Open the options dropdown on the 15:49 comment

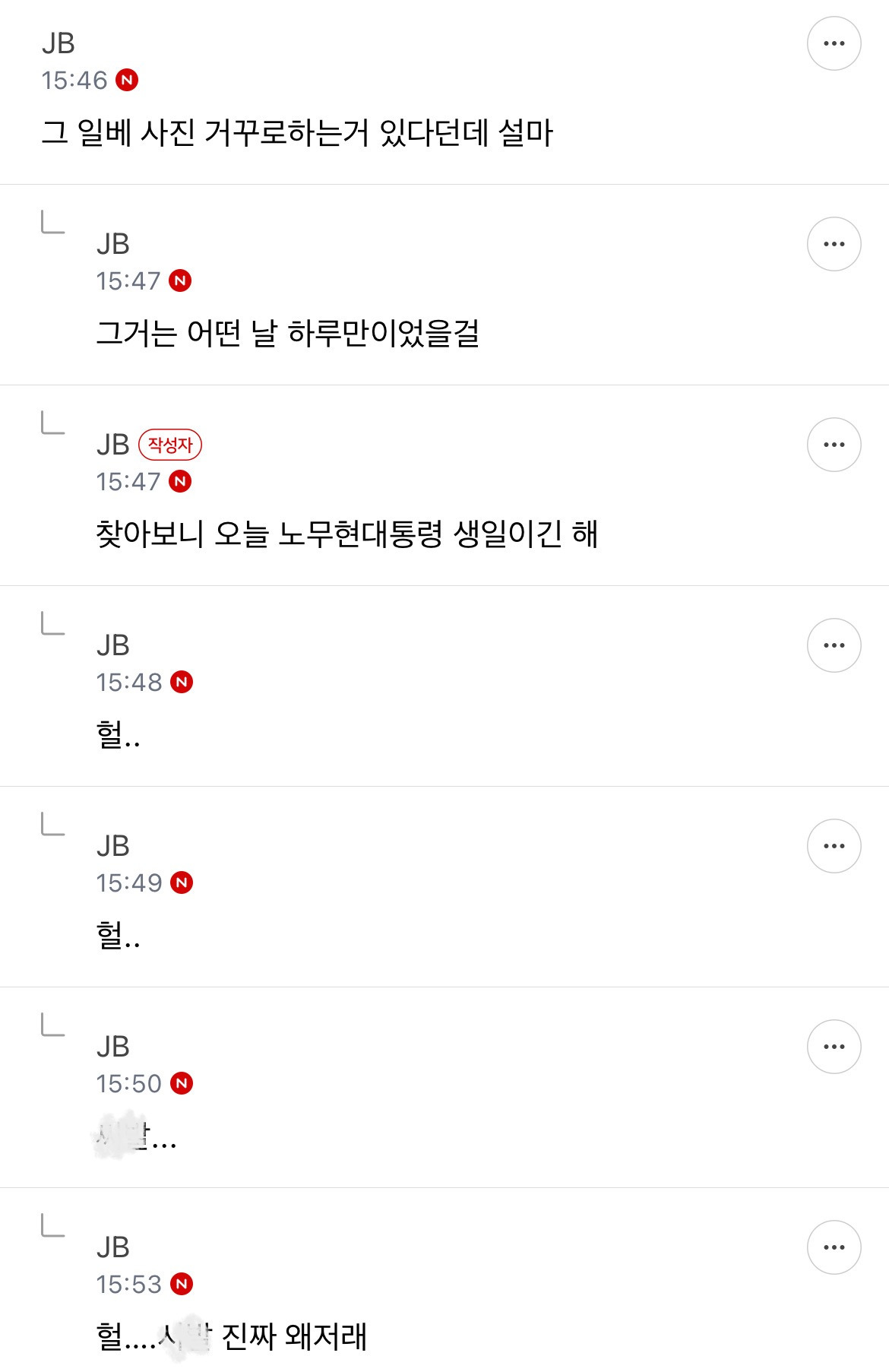point(834,845)
